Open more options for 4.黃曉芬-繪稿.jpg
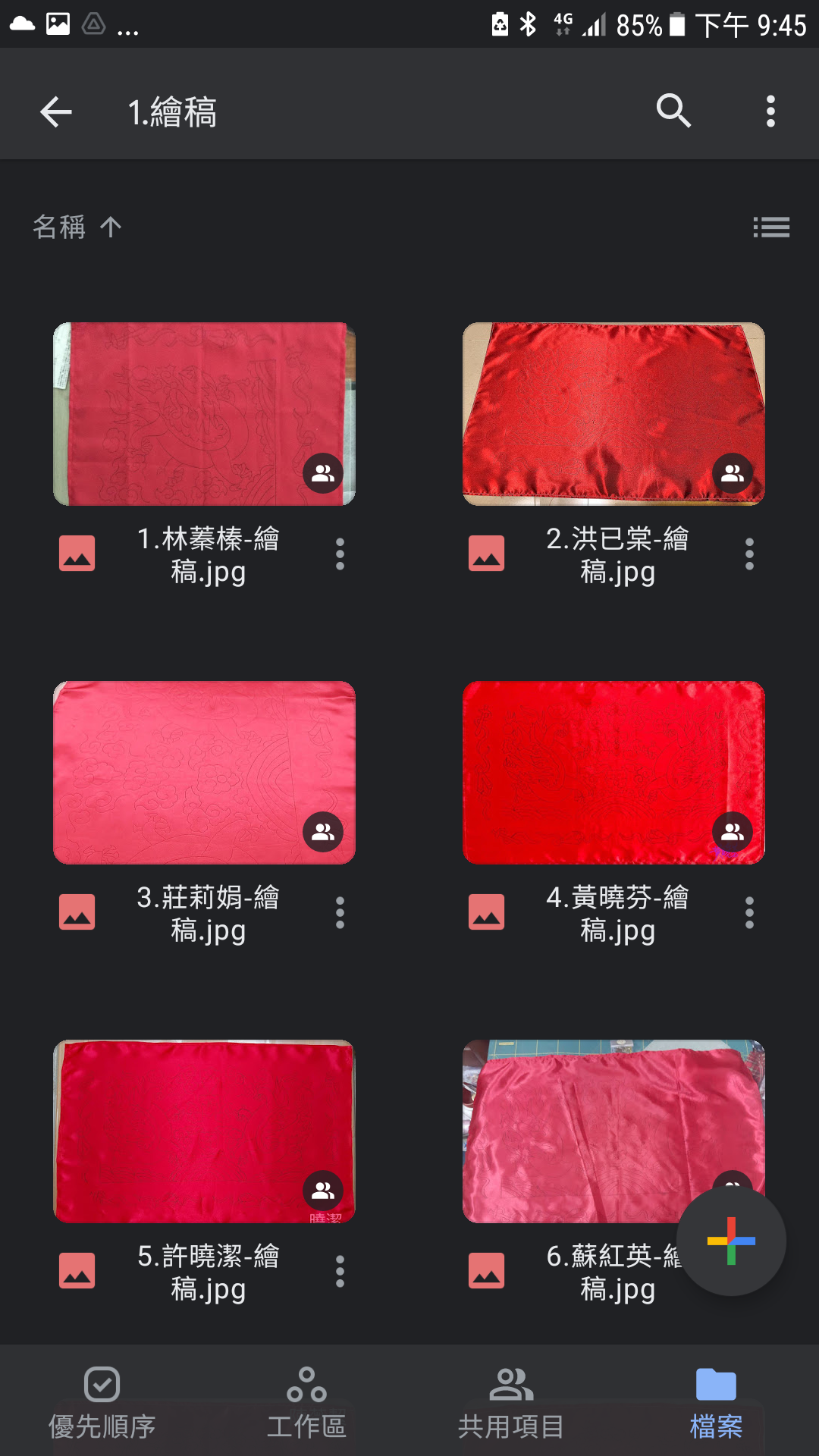This screenshot has height=1456, width=819. [x=749, y=913]
